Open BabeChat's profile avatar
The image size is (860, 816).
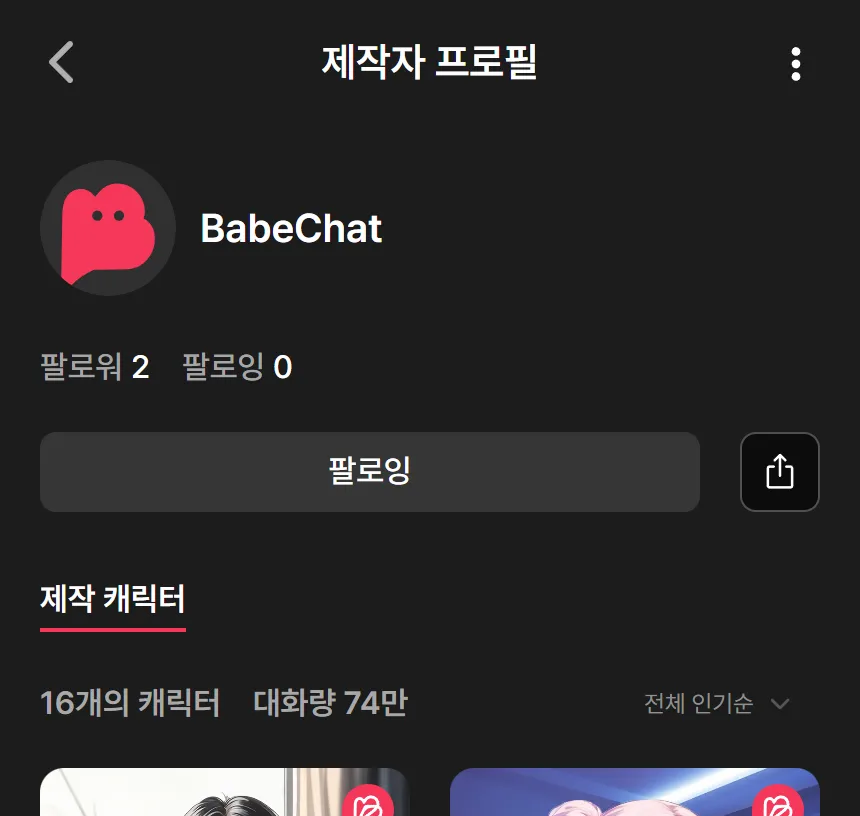108,228
